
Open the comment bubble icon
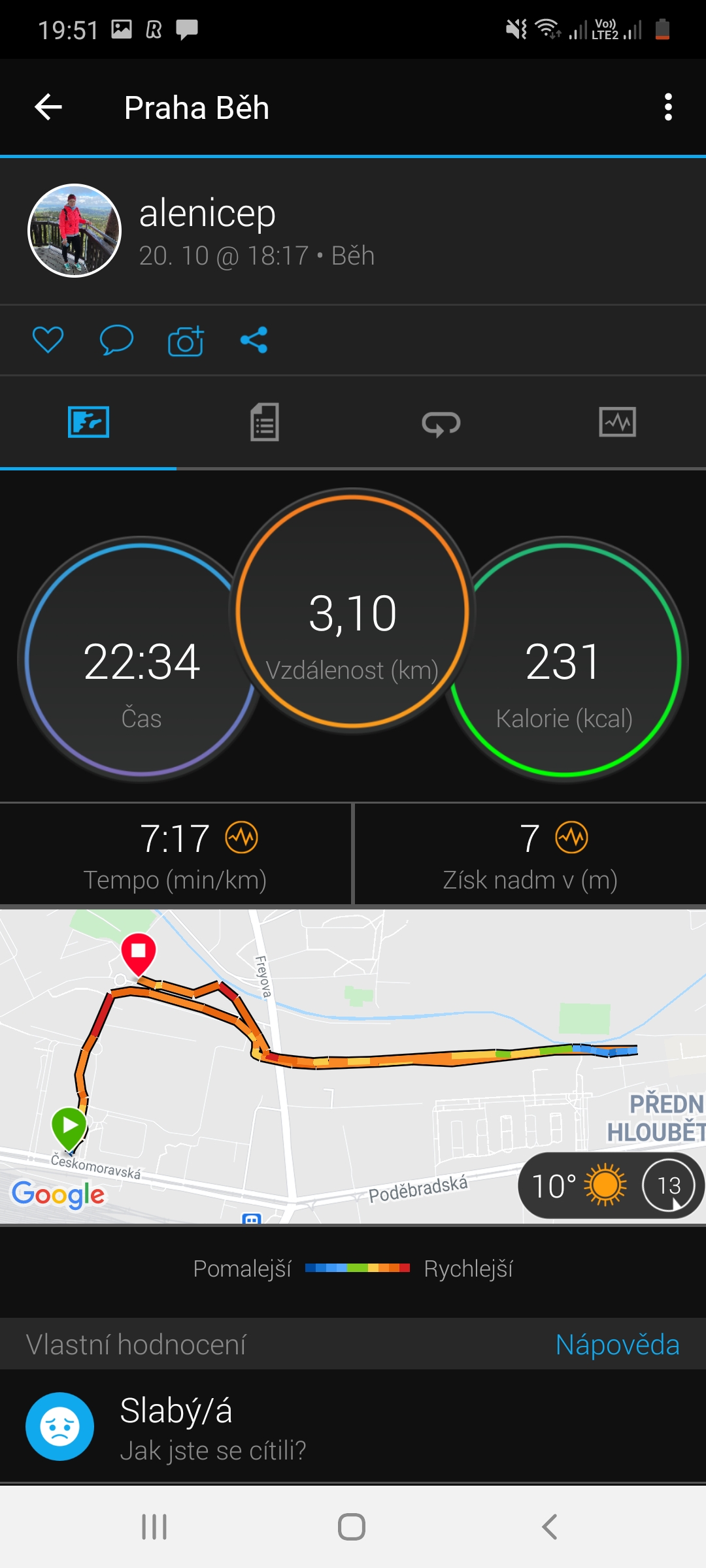coord(116,340)
